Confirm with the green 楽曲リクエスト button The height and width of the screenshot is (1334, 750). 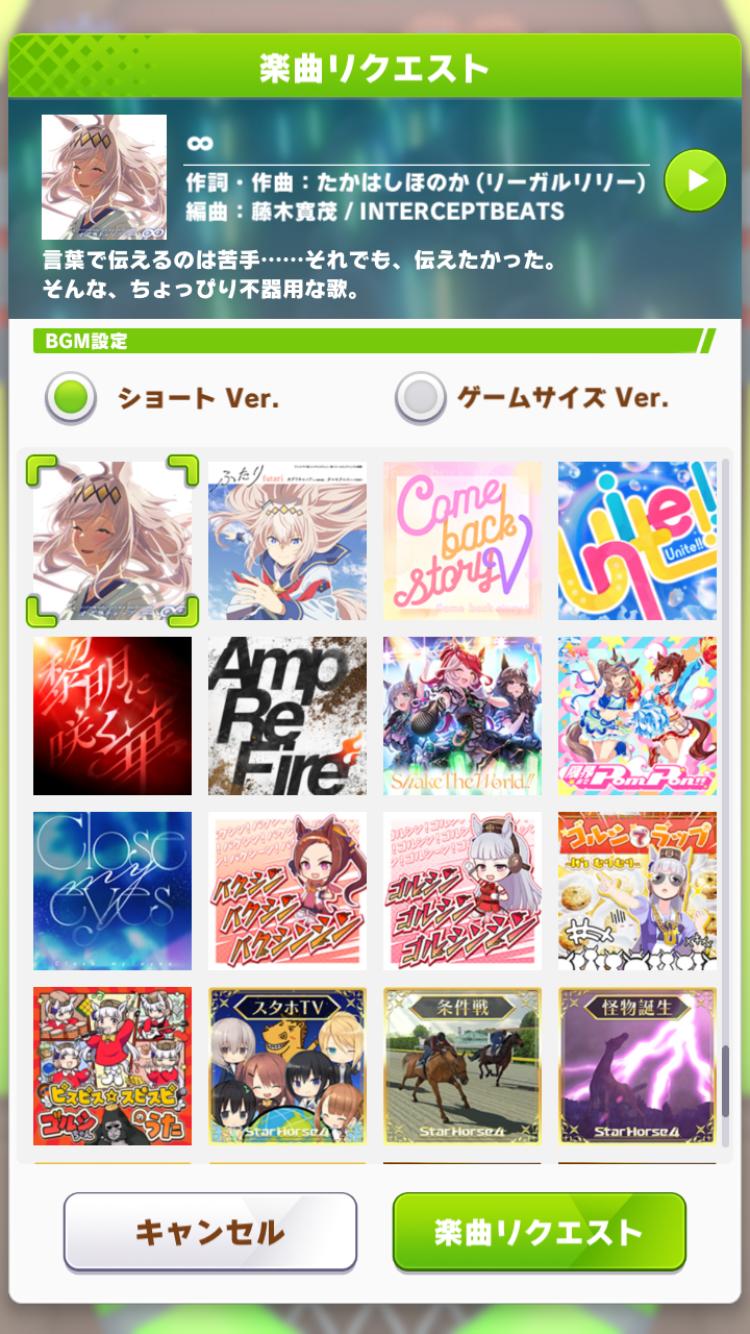point(539,1232)
